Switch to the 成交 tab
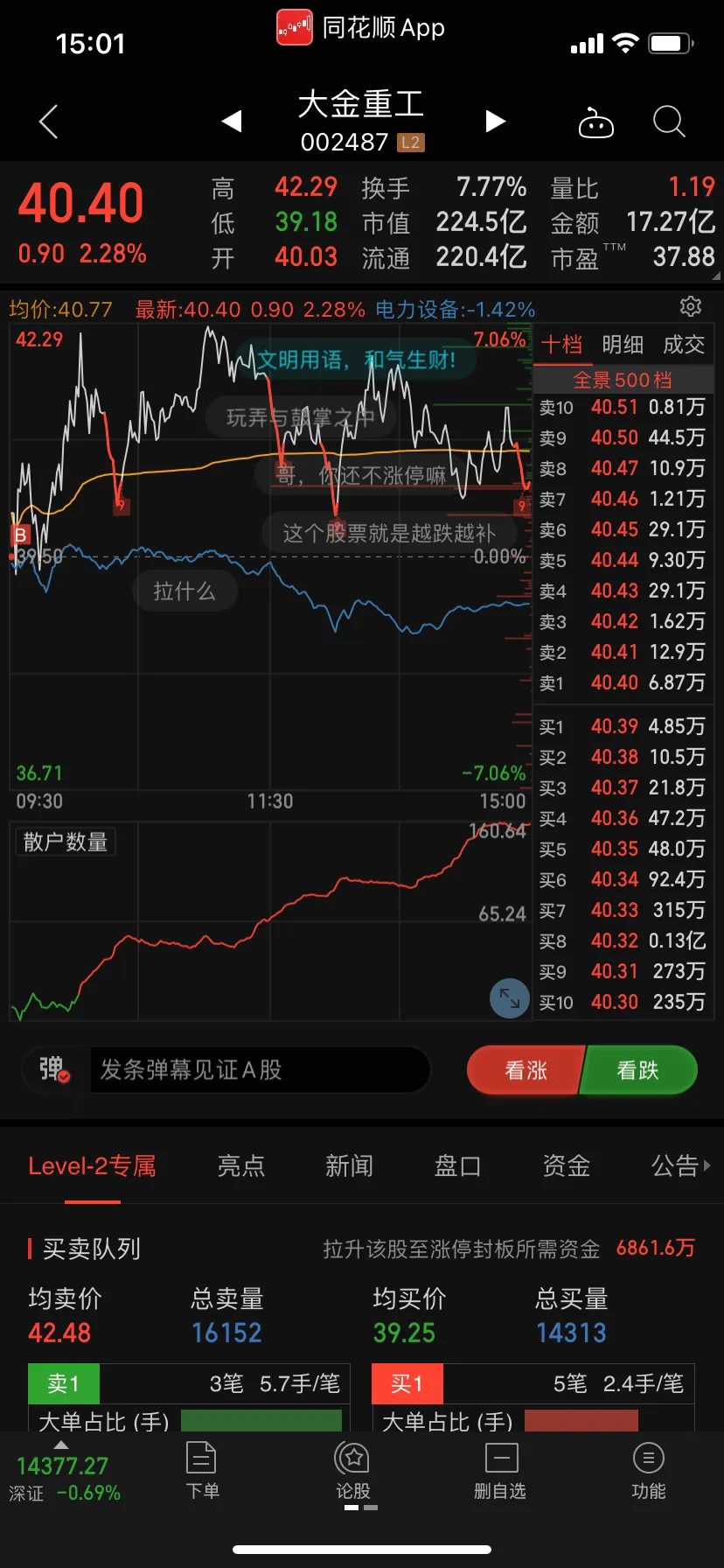This screenshot has height=1568, width=724. point(683,345)
